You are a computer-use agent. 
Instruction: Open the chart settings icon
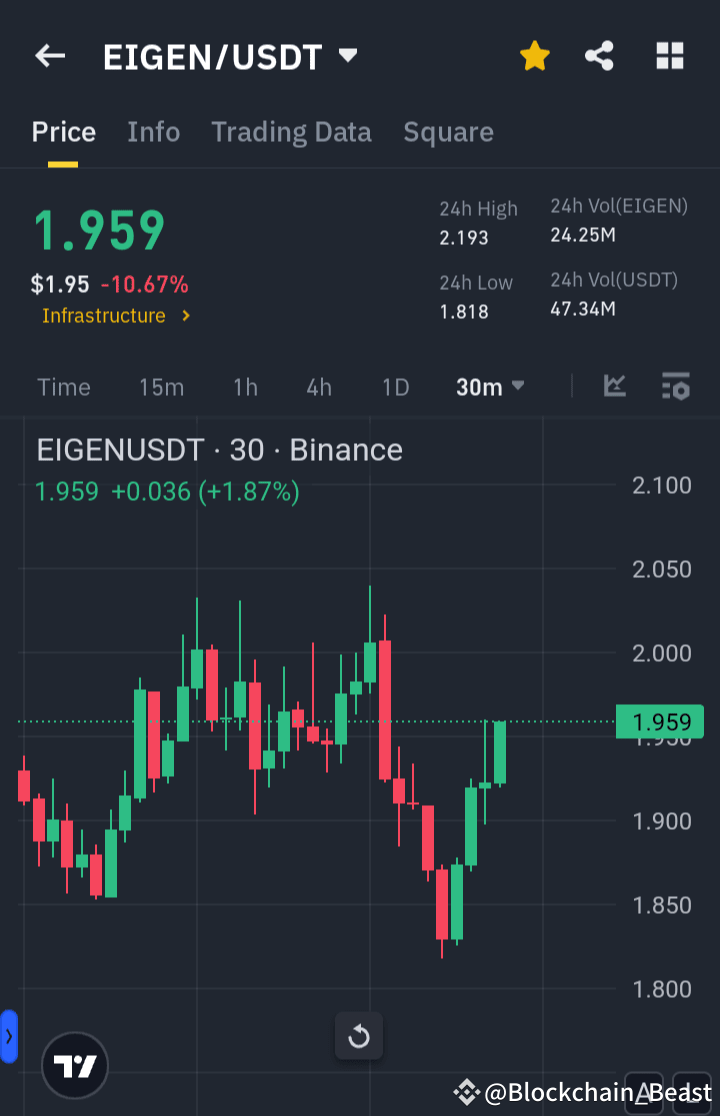pos(675,385)
